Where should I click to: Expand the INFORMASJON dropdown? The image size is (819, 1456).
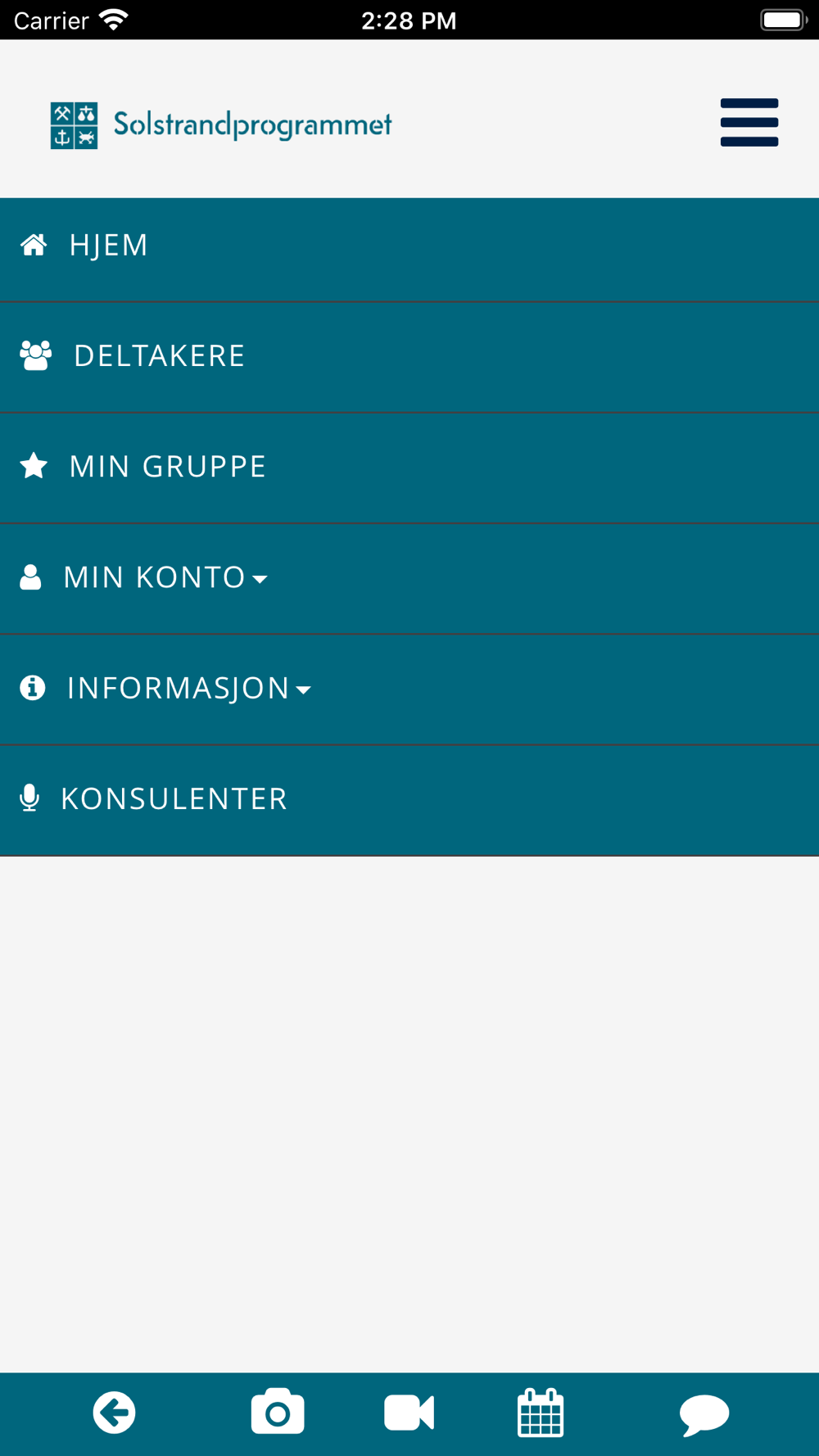tap(409, 689)
